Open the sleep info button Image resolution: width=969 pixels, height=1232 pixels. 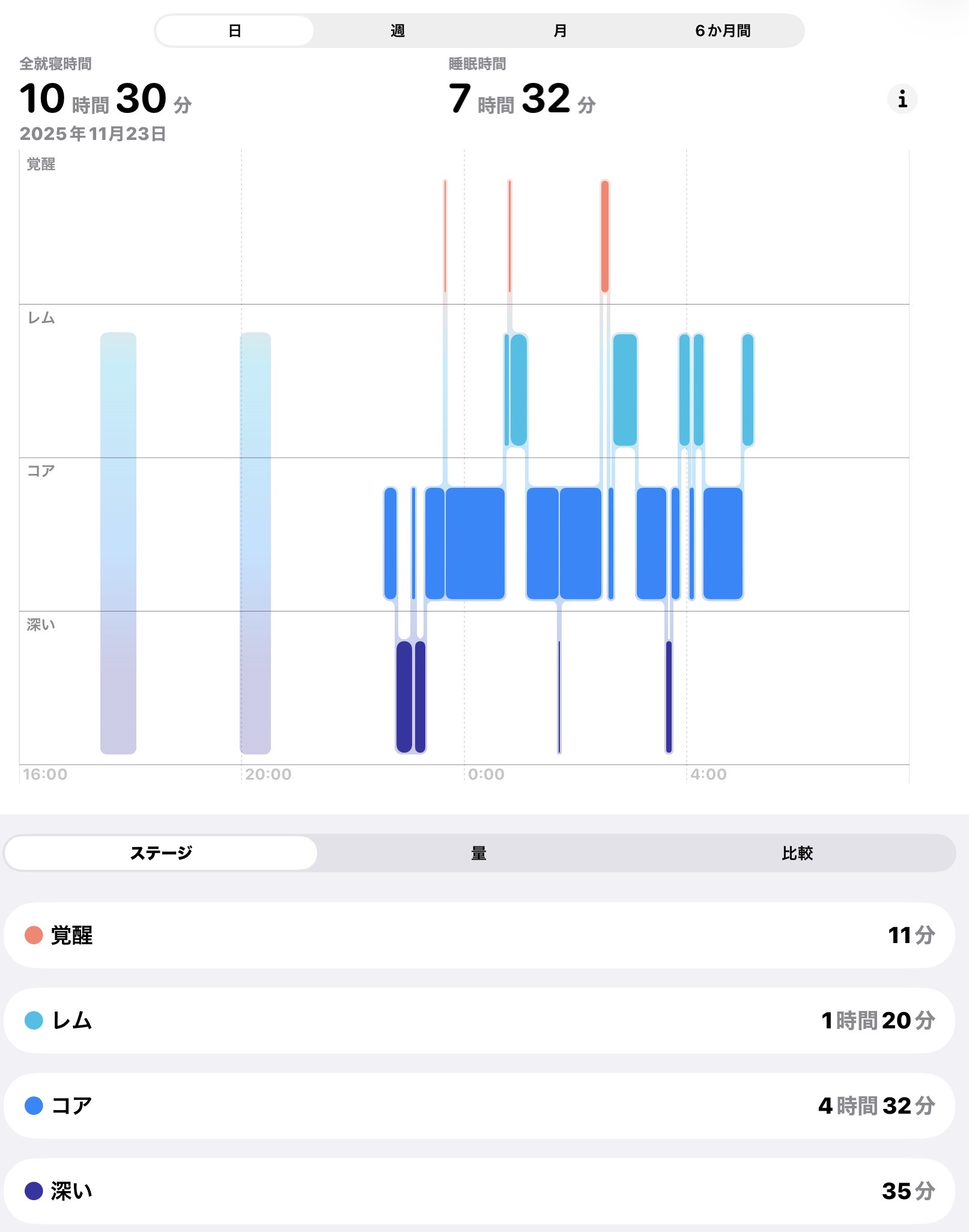point(902,99)
